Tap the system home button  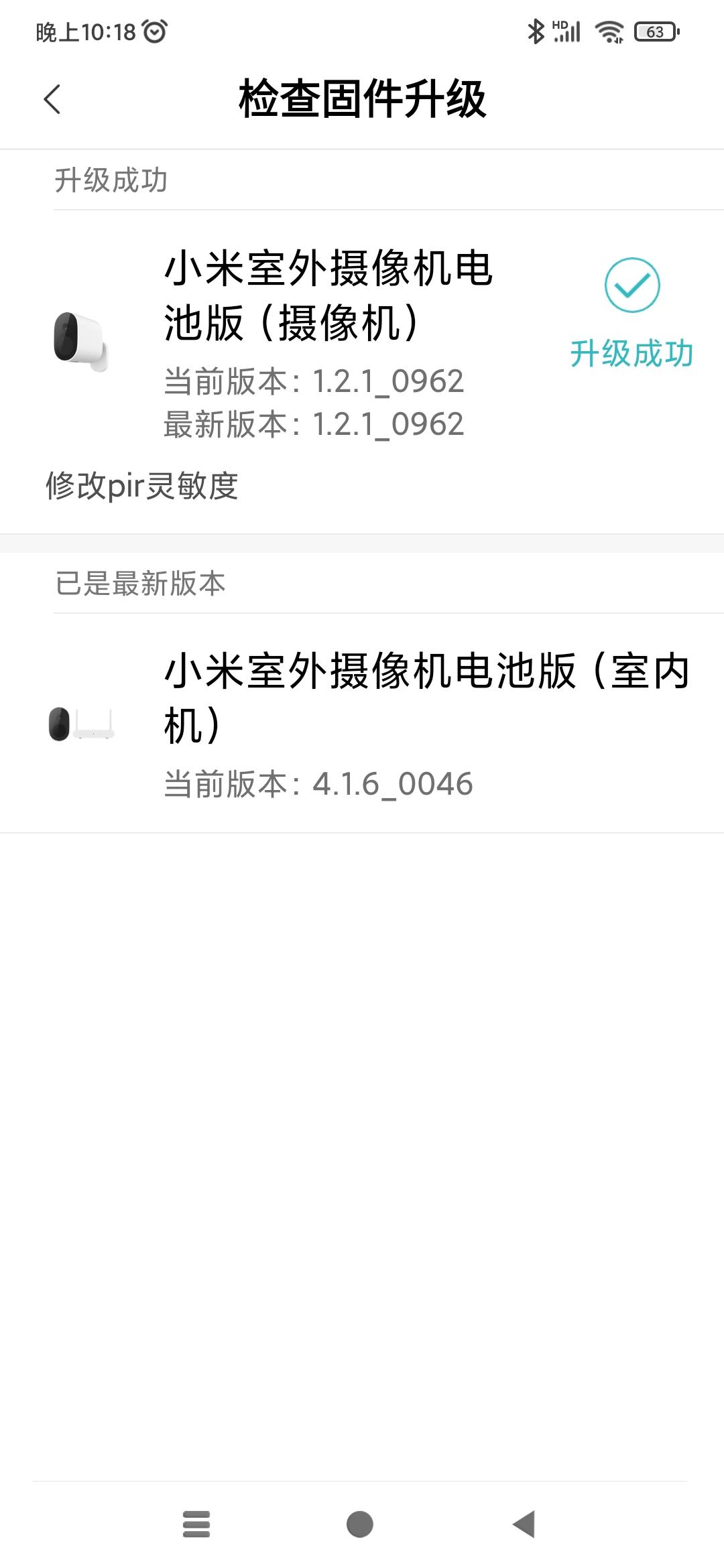point(360,1524)
